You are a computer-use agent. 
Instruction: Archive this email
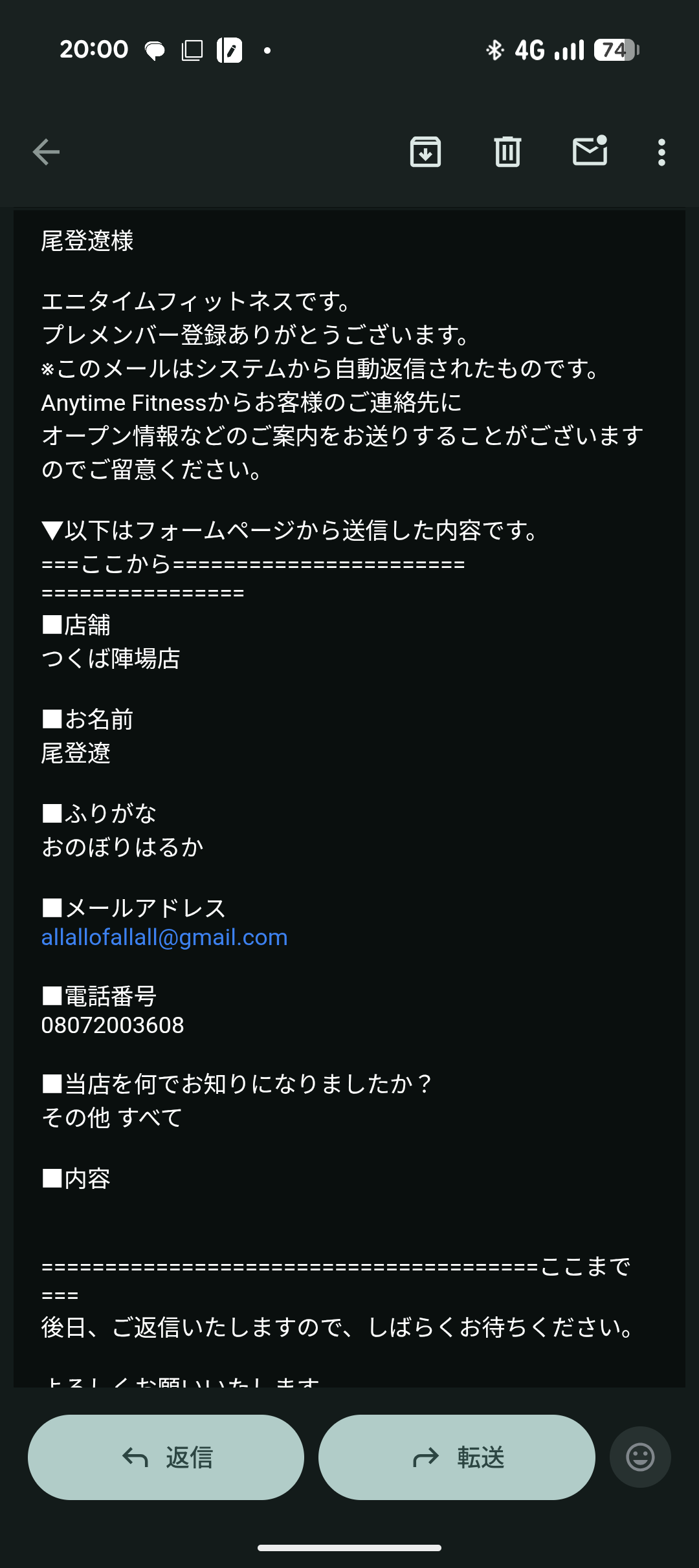pos(425,153)
